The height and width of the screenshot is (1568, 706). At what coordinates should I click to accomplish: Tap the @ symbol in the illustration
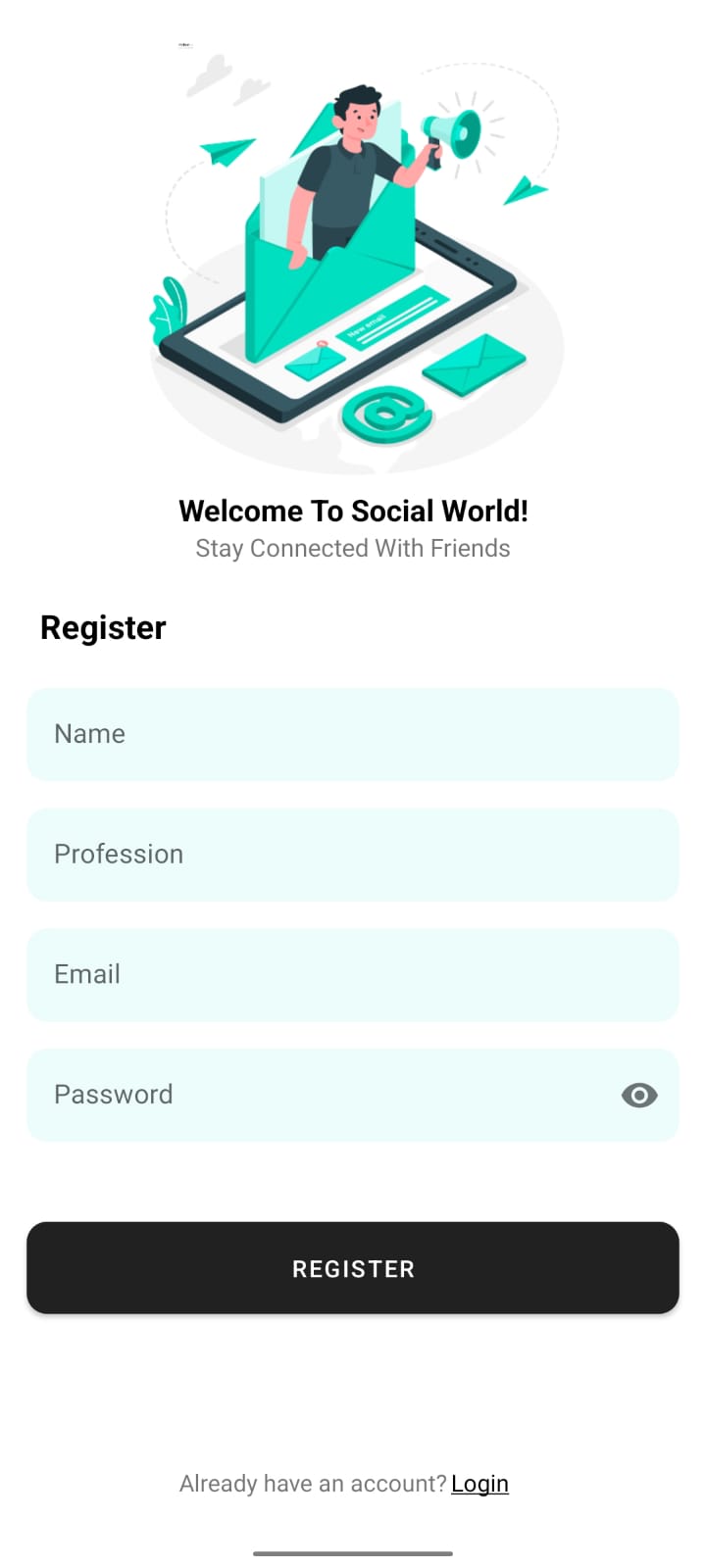(x=390, y=412)
